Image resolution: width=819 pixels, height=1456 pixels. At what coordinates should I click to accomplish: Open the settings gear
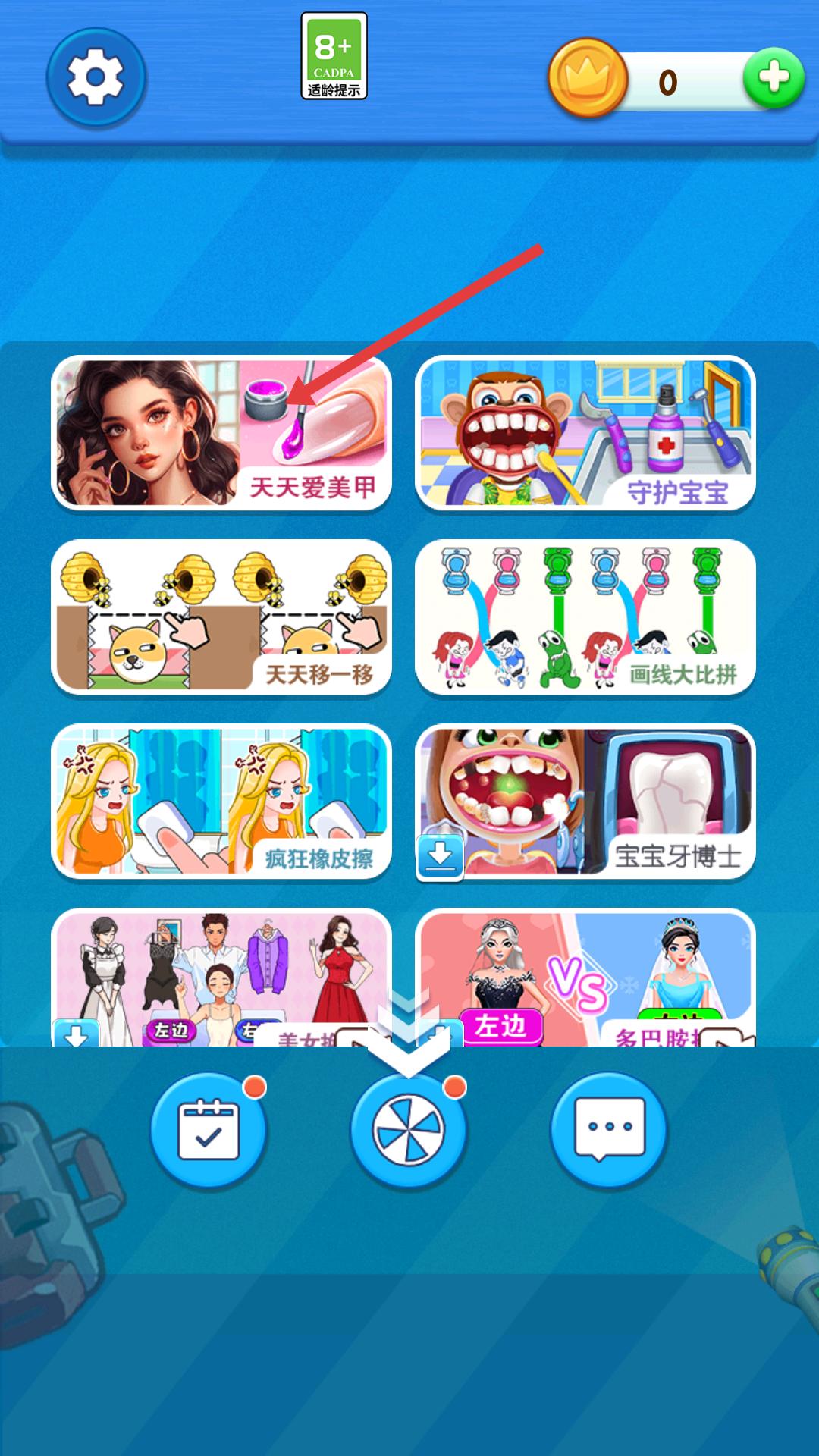click(x=96, y=77)
